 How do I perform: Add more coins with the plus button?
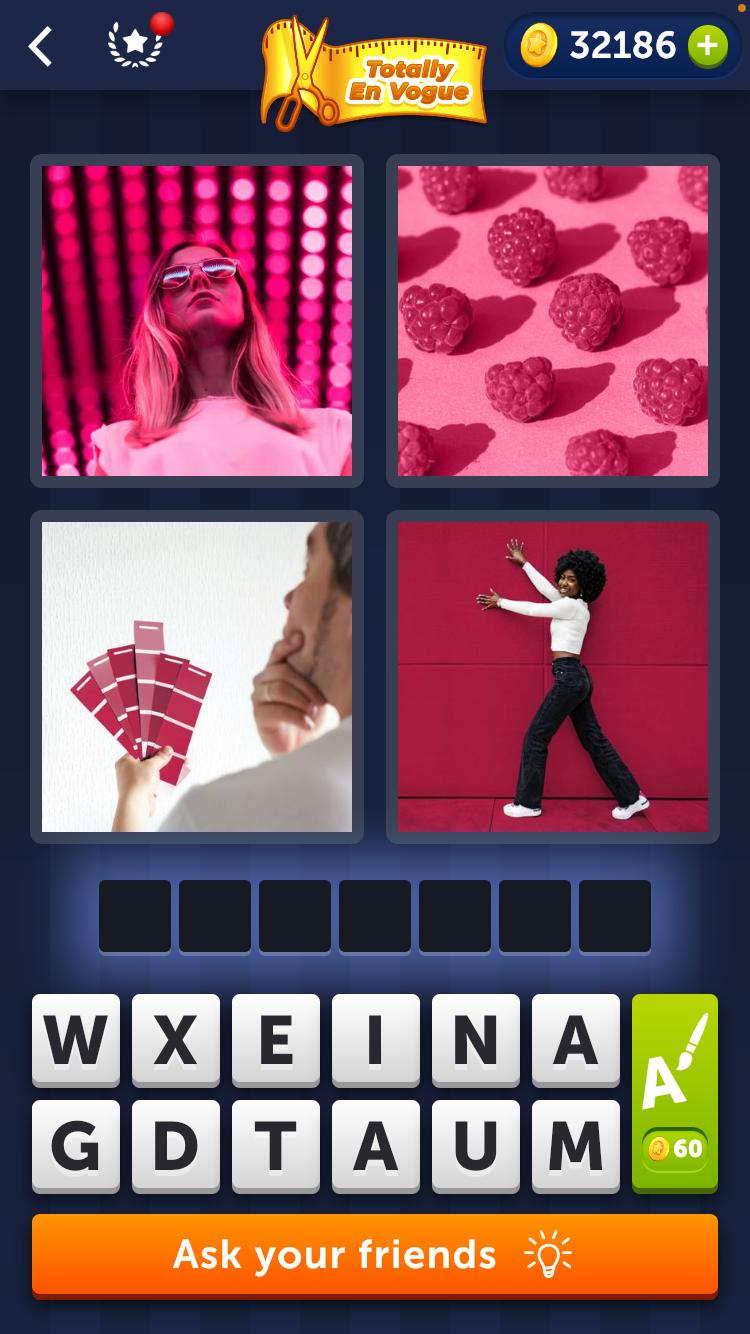pos(707,46)
